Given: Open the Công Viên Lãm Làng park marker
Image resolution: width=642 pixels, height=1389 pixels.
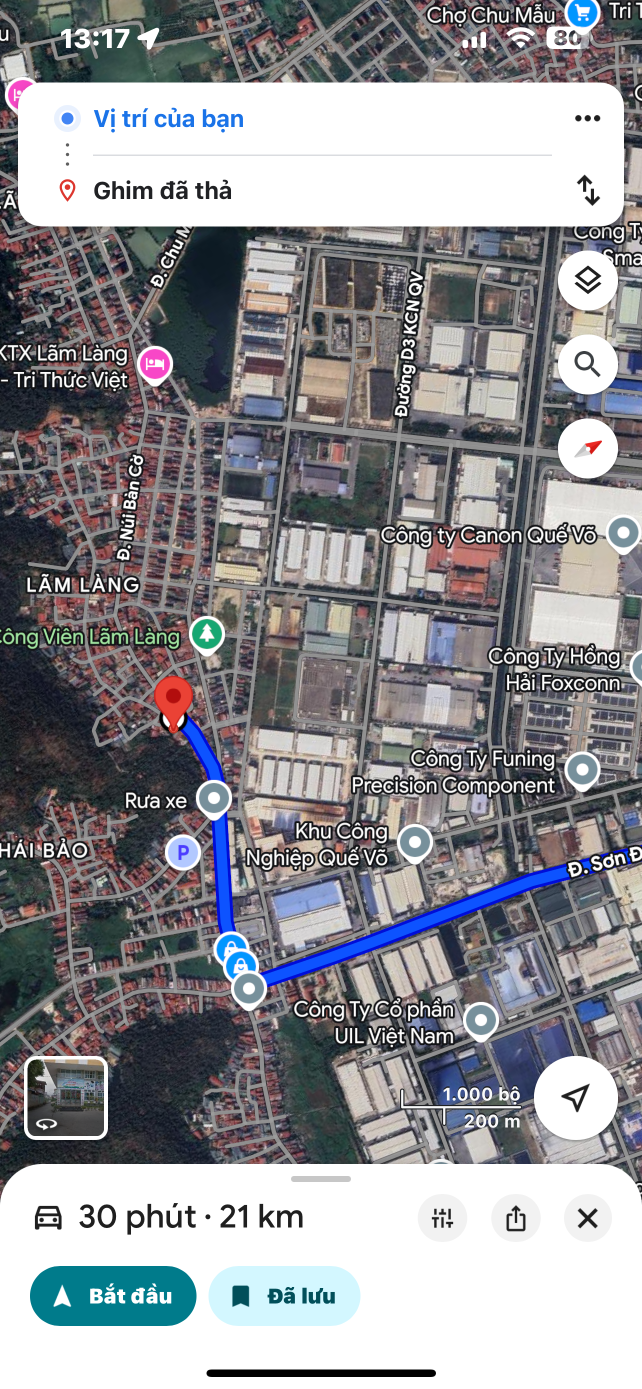Looking at the screenshot, I should tap(207, 633).
